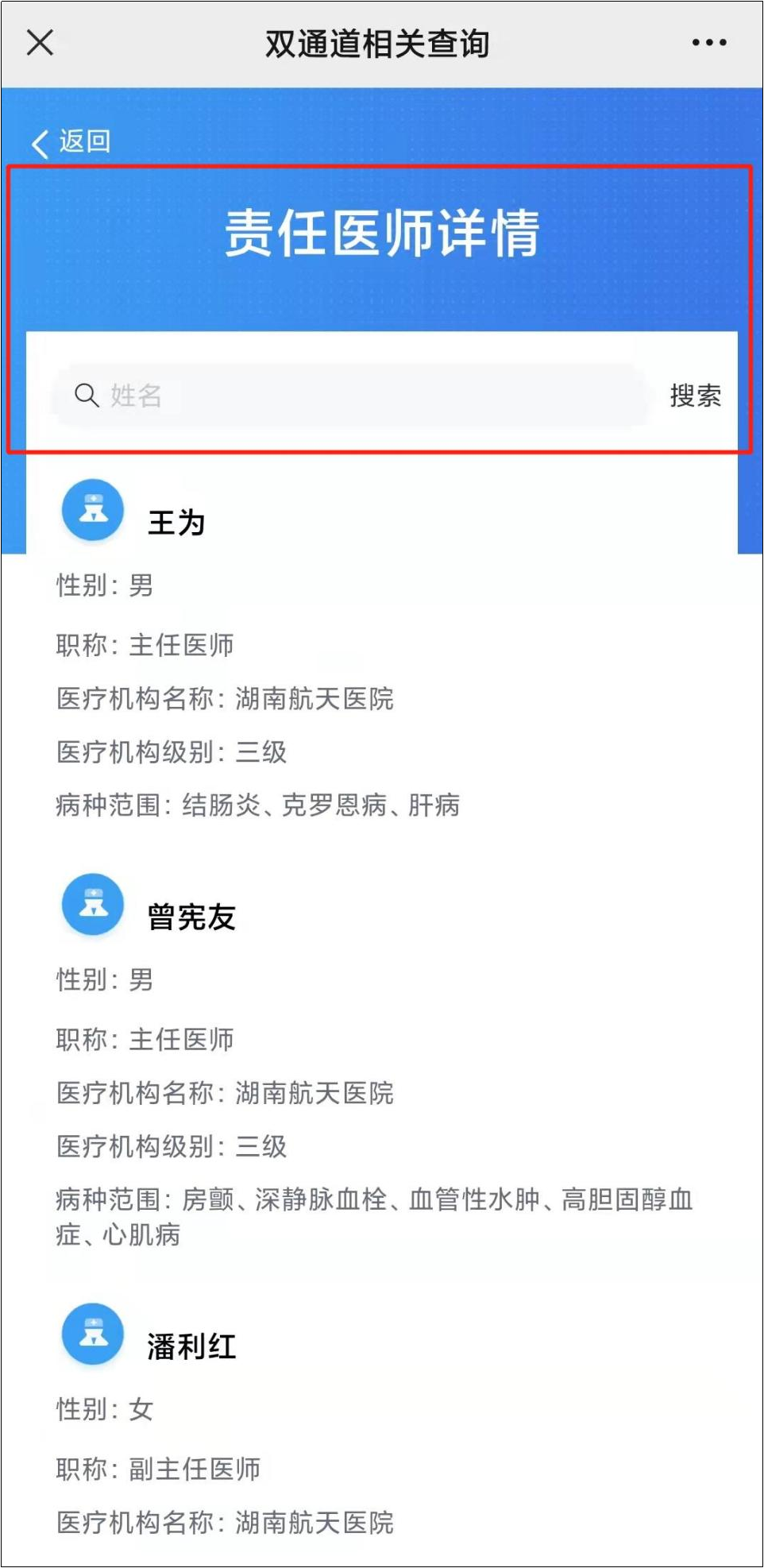Screen dimensions: 764x1568
Task: Close the 双通道相关查询 page
Action: point(40,42)
